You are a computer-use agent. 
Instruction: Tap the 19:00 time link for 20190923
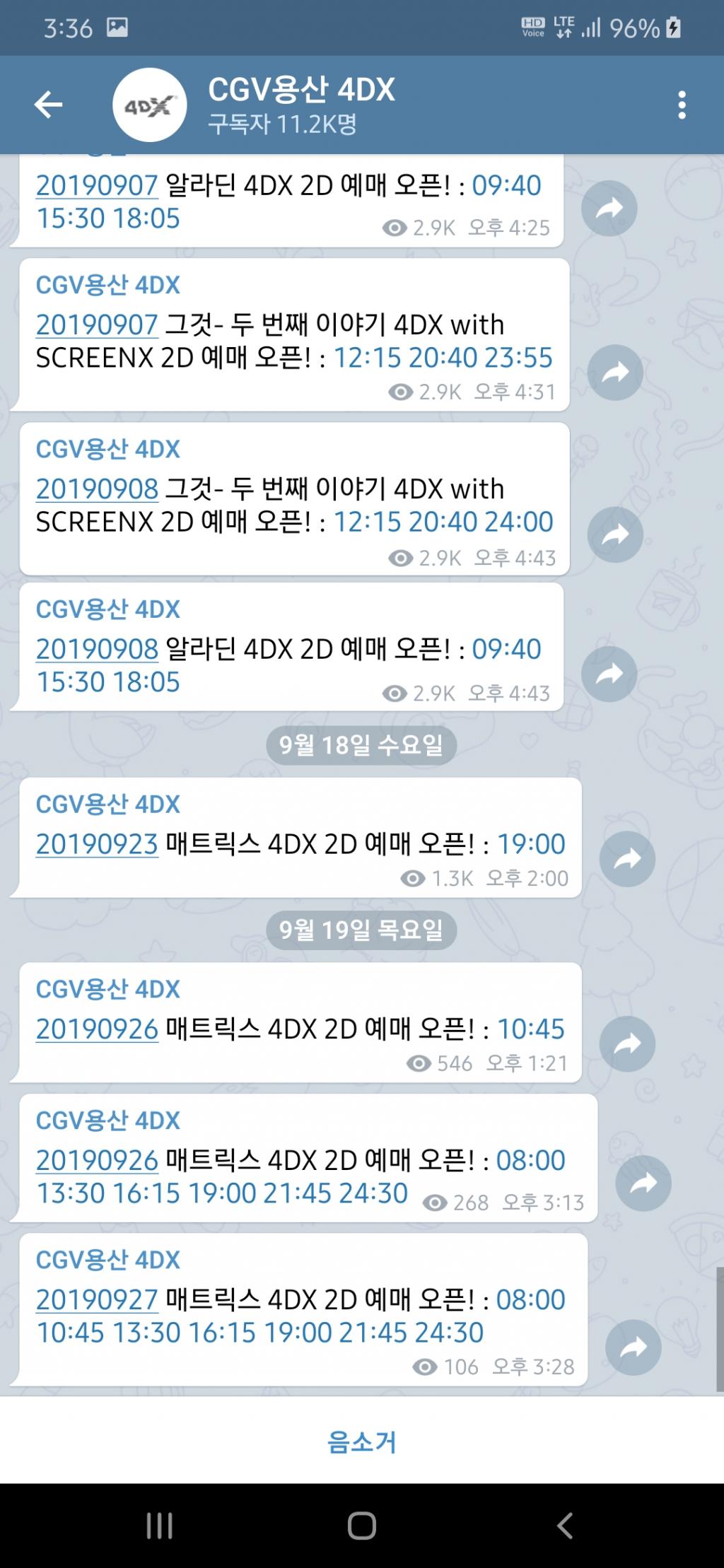[531, 844]
